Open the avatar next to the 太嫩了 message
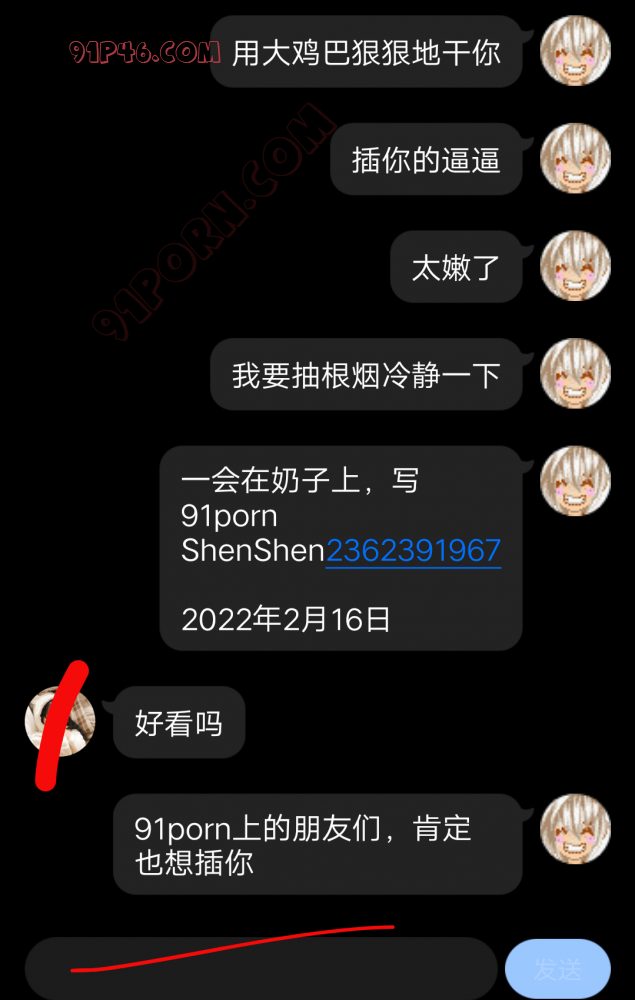Screen dimensions: 635x1000 [x=574, y=266]
